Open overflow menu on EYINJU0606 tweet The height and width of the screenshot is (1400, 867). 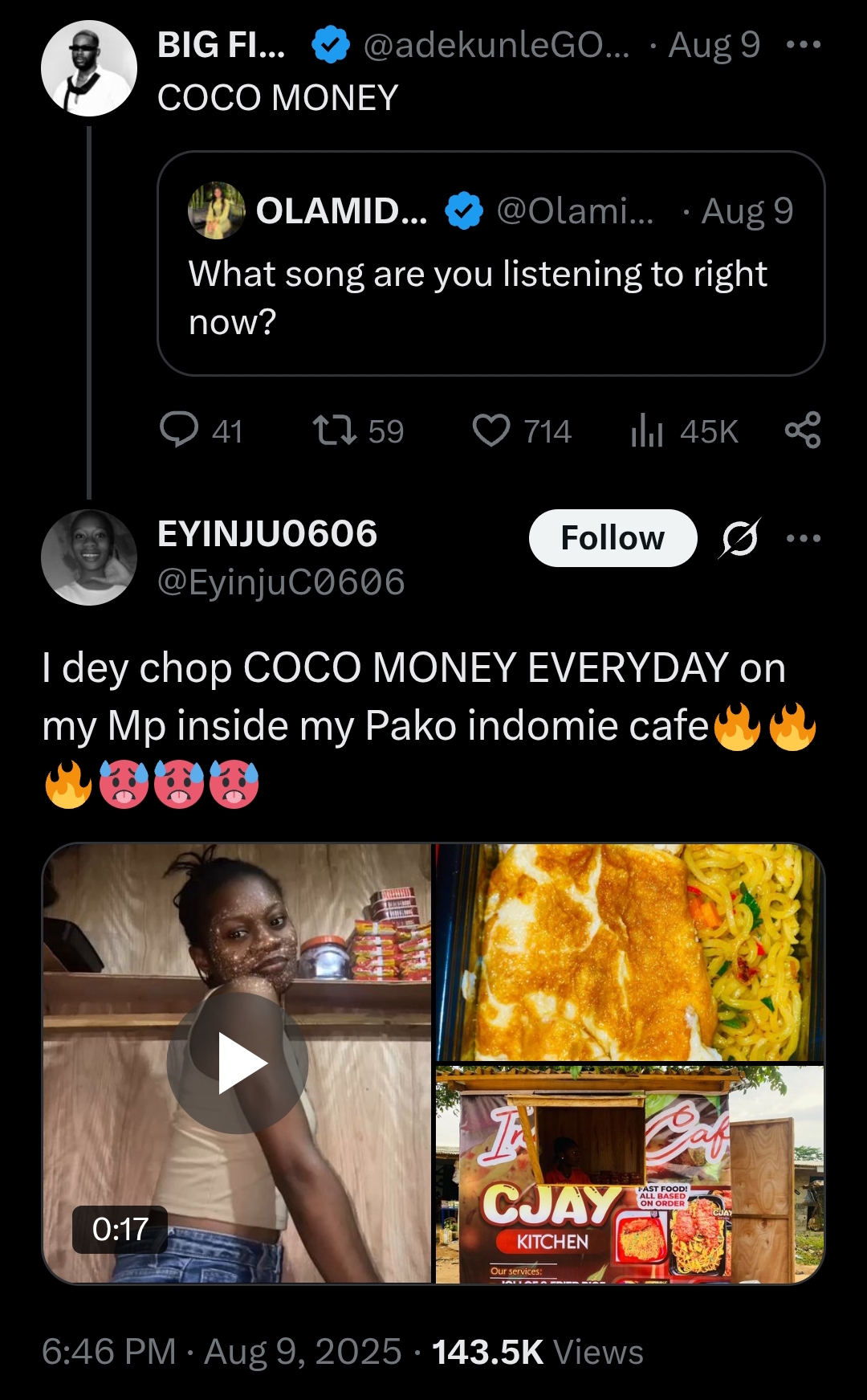click(x=803, y=538)
